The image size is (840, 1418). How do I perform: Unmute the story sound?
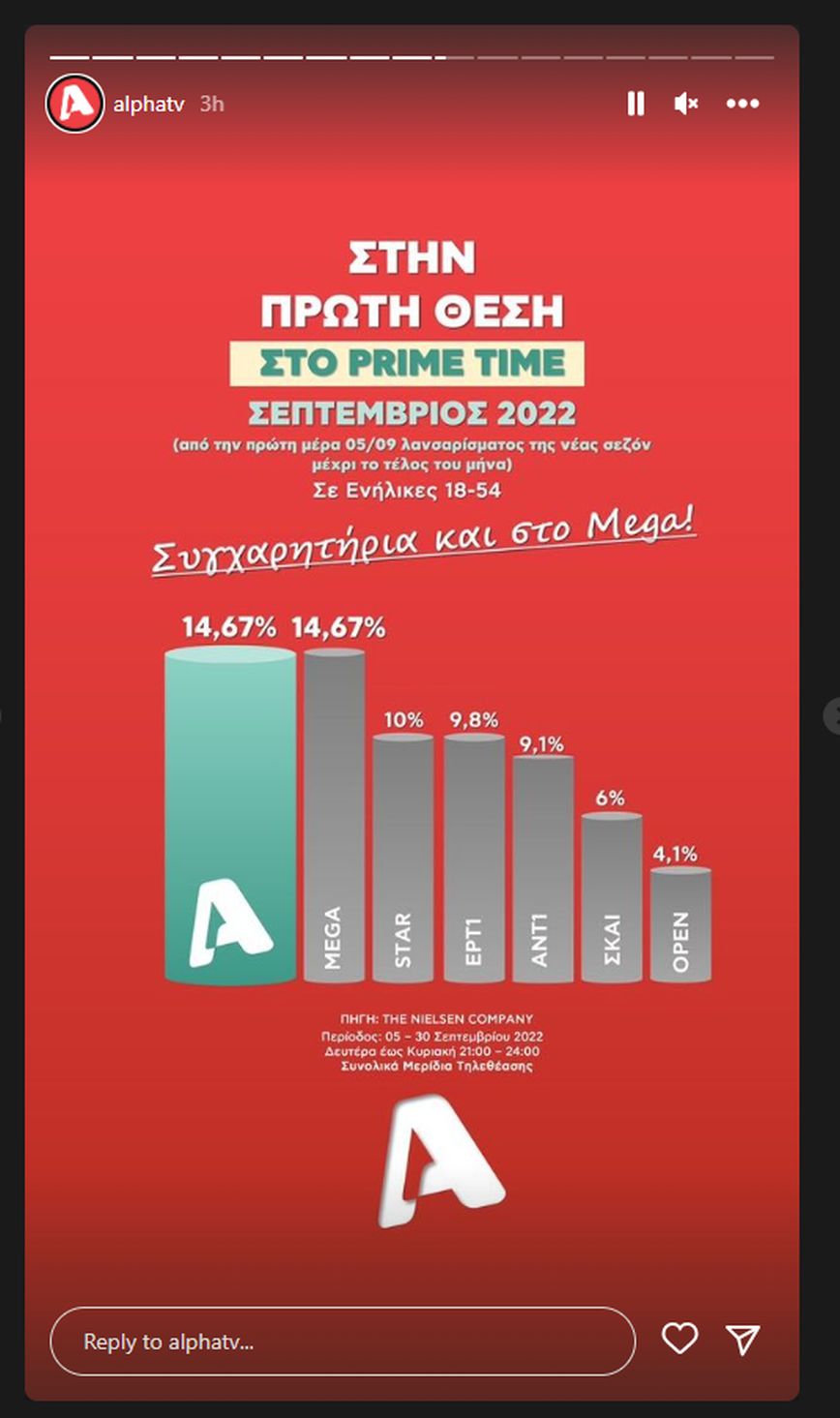click(686, 104)
